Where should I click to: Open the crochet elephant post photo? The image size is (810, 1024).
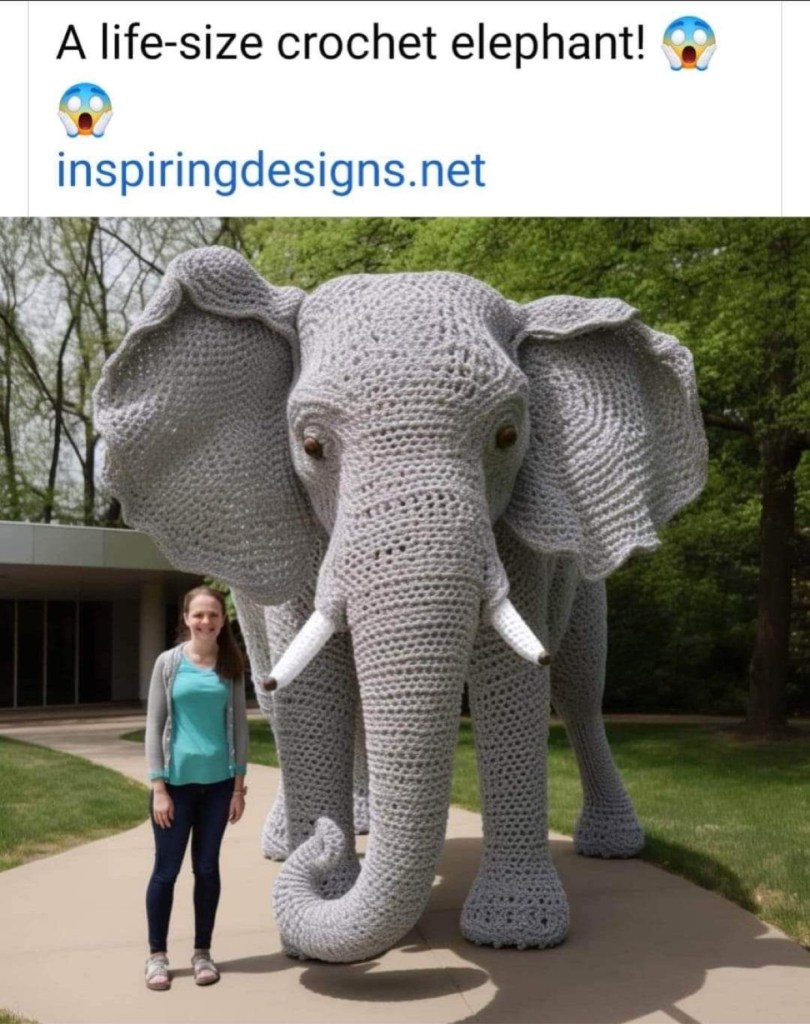[x=405, y=618]
